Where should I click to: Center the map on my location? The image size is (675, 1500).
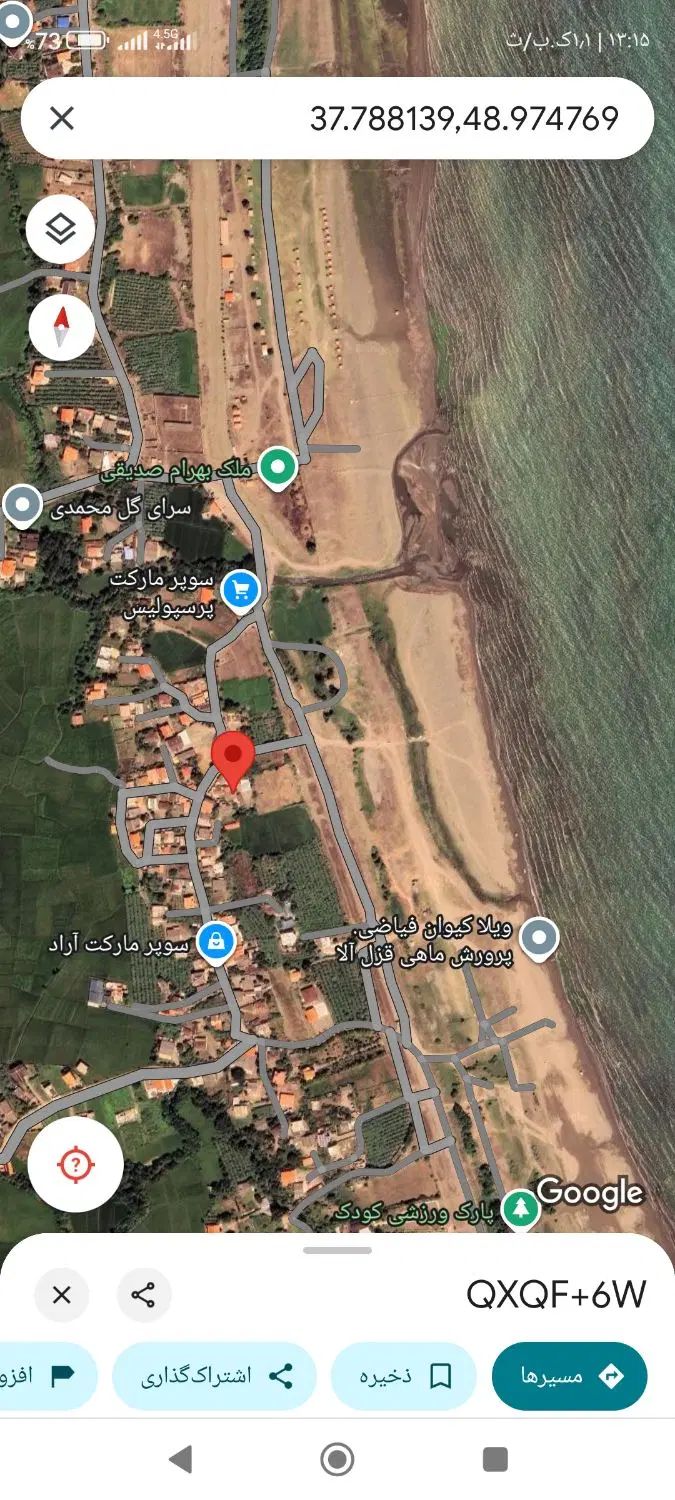[x=76, y=1165]
